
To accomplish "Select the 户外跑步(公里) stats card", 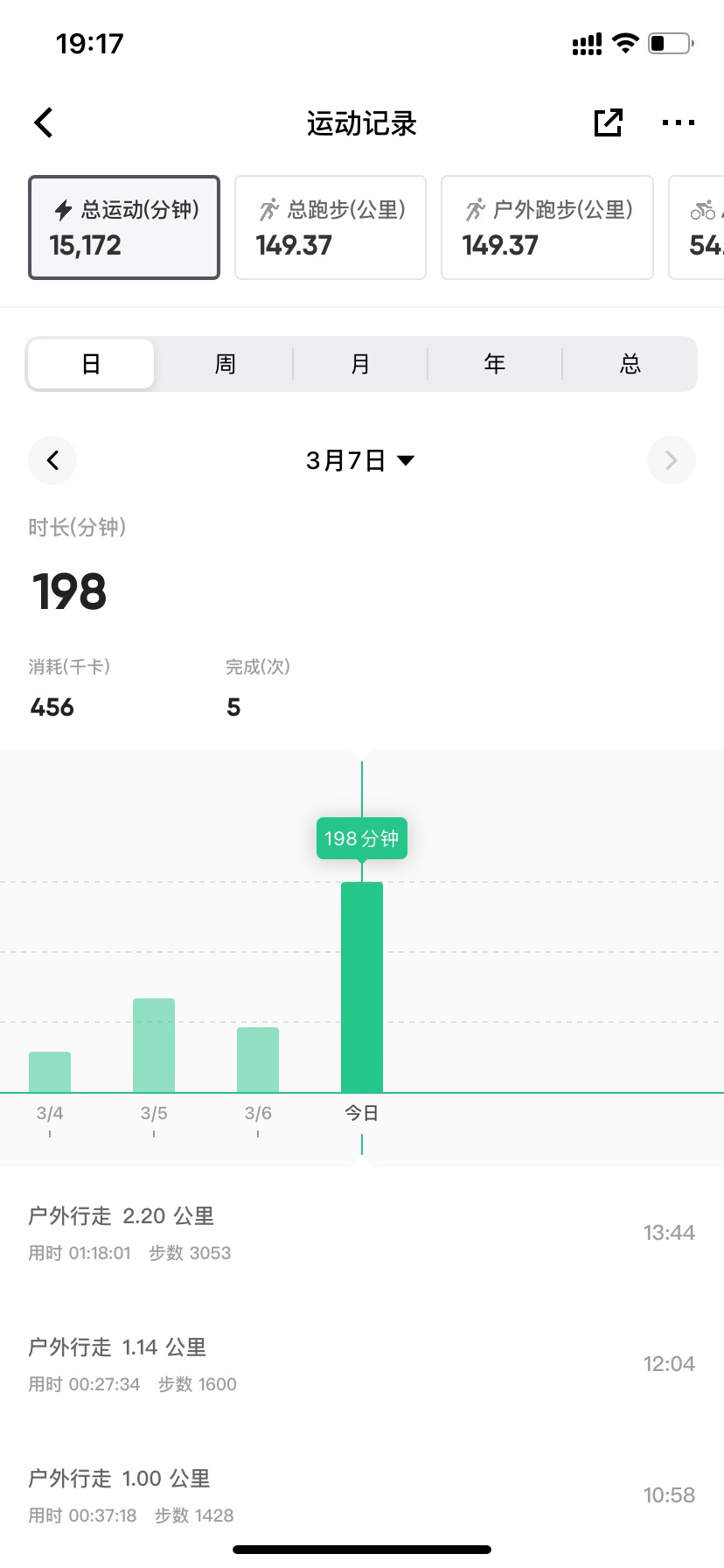I will tap(547, 227).
